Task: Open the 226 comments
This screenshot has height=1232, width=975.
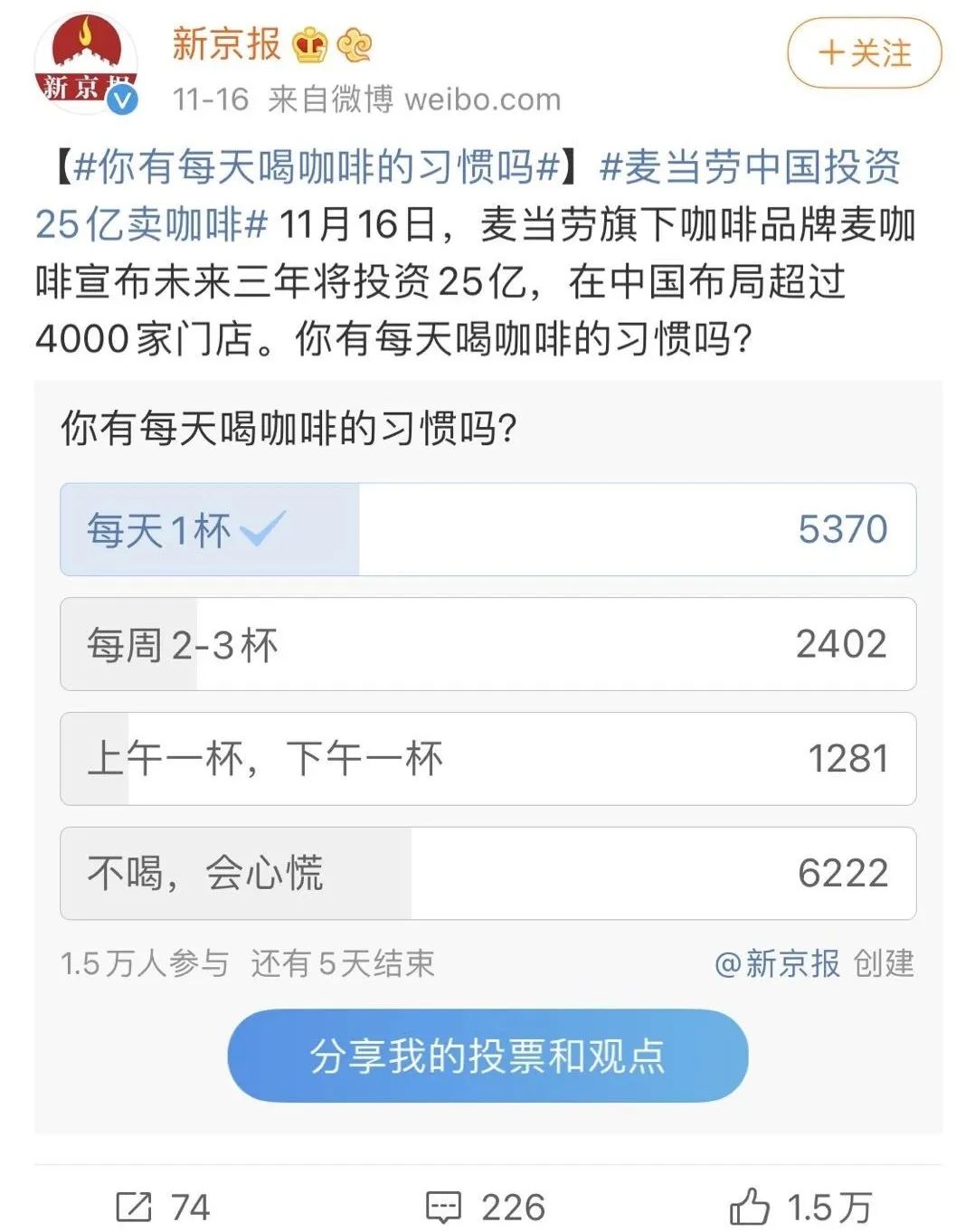Action: (487, 1207)
